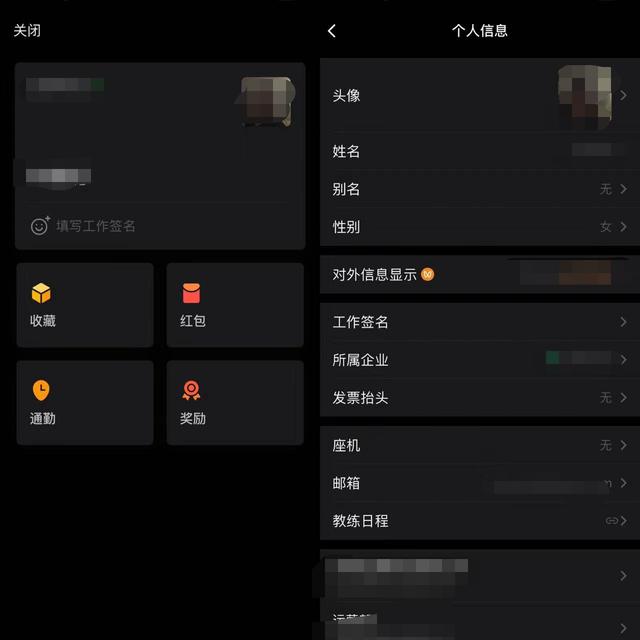The image size is (640, 640).
Task: Go back from 个人信息 page
Action: (x=332, y=31)
